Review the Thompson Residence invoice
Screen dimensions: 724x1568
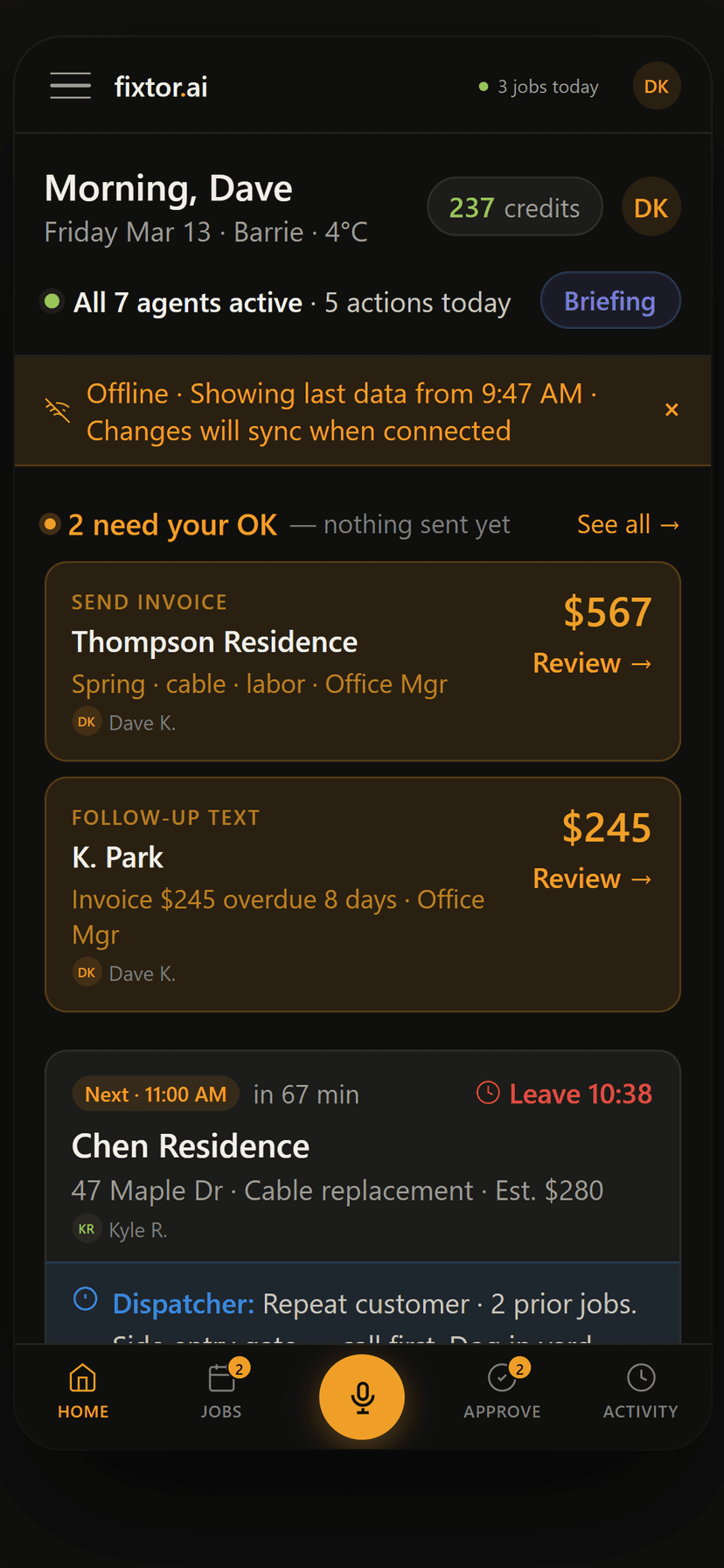click(x=593, y=662)
